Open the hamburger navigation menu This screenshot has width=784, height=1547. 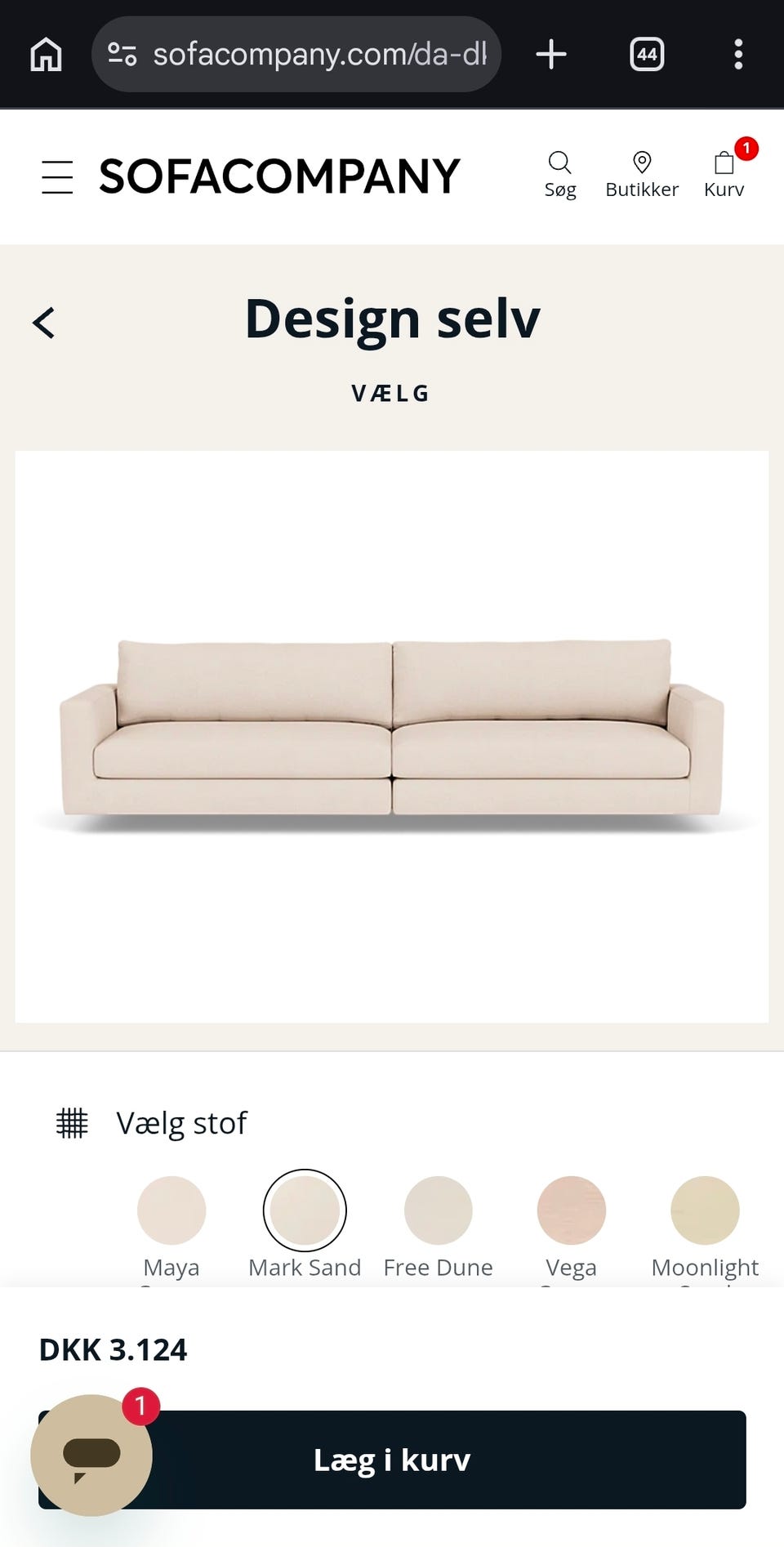point(57,176)
